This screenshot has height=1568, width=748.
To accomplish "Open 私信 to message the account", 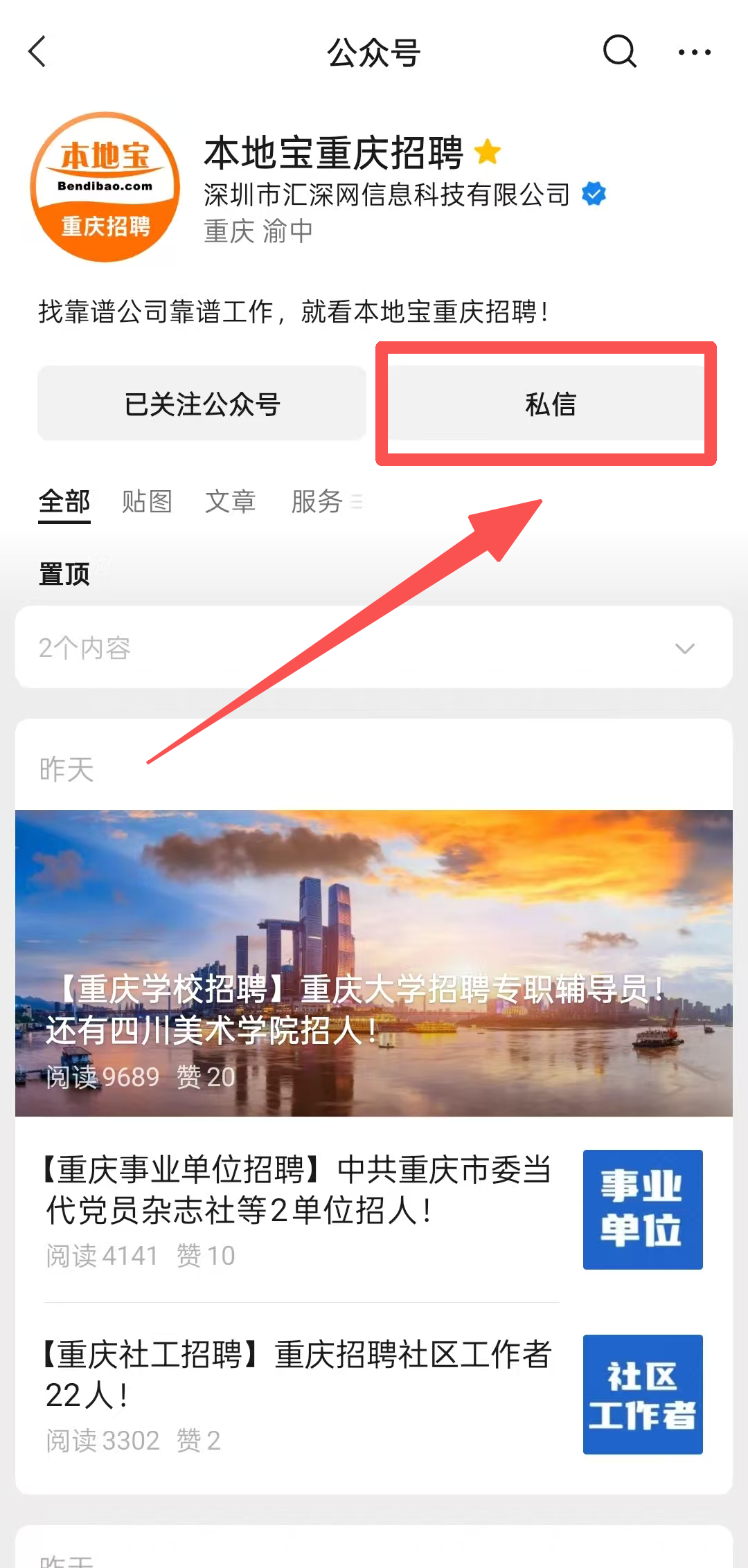I will pyautogui.click(x=551, y=404).
